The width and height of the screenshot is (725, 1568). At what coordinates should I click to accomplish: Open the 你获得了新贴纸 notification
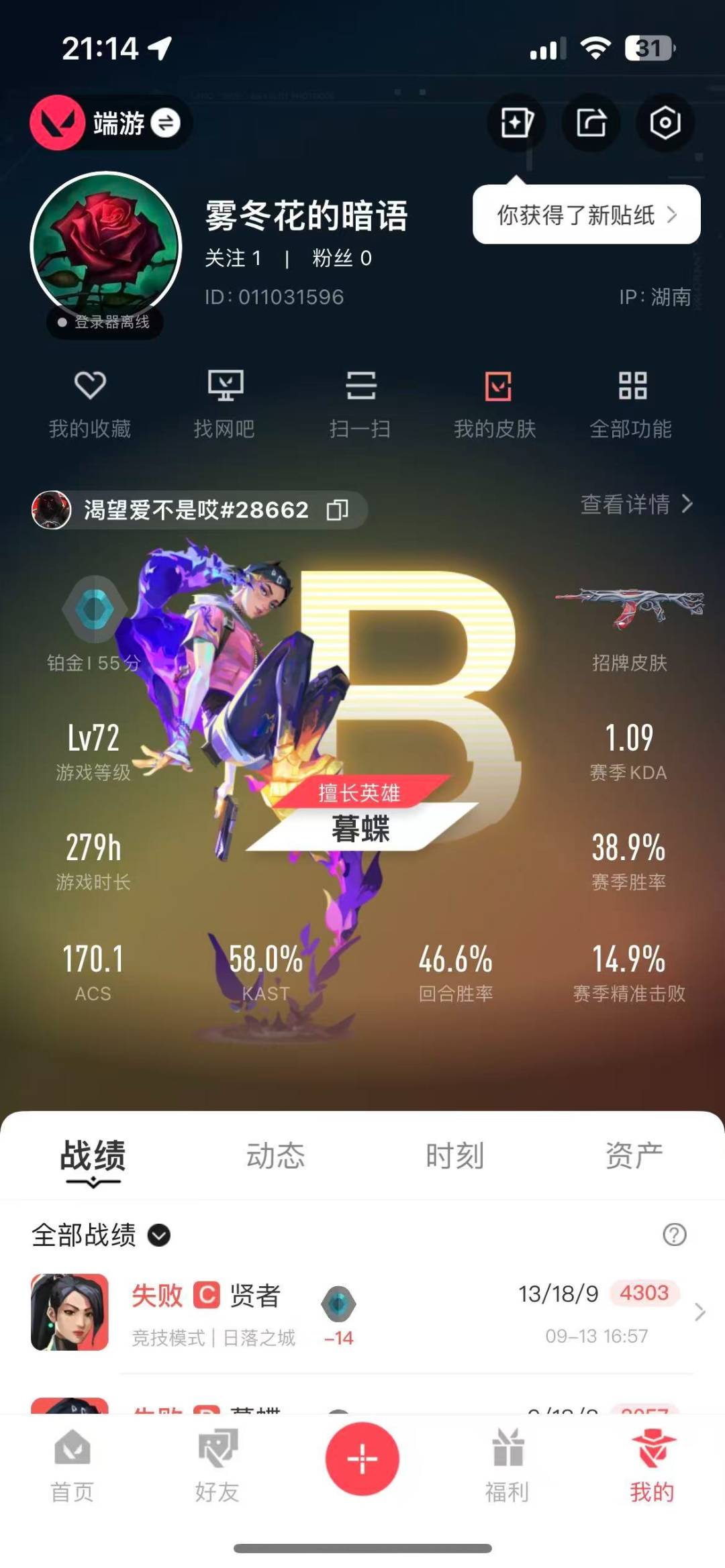coord(586,215)
